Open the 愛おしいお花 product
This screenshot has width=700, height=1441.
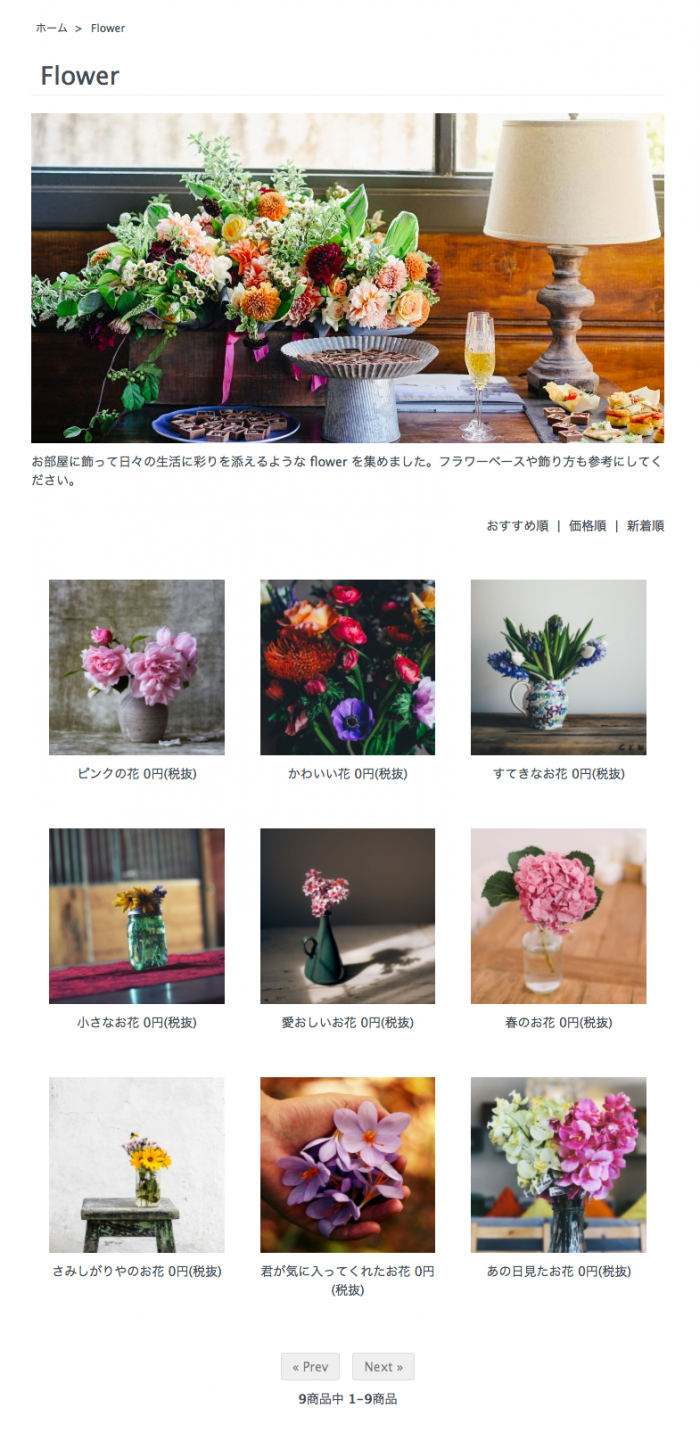click(x=347, y=916)
